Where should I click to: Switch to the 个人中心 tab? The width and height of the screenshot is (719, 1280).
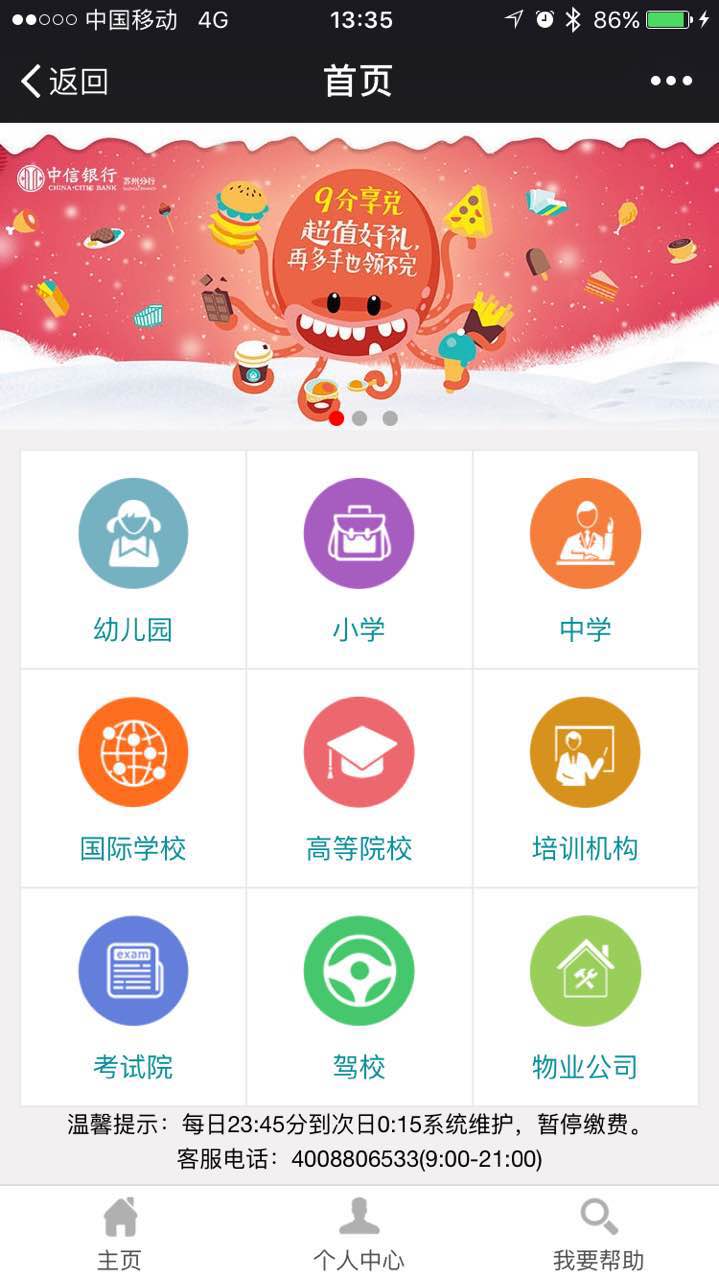click(359, 1234)
